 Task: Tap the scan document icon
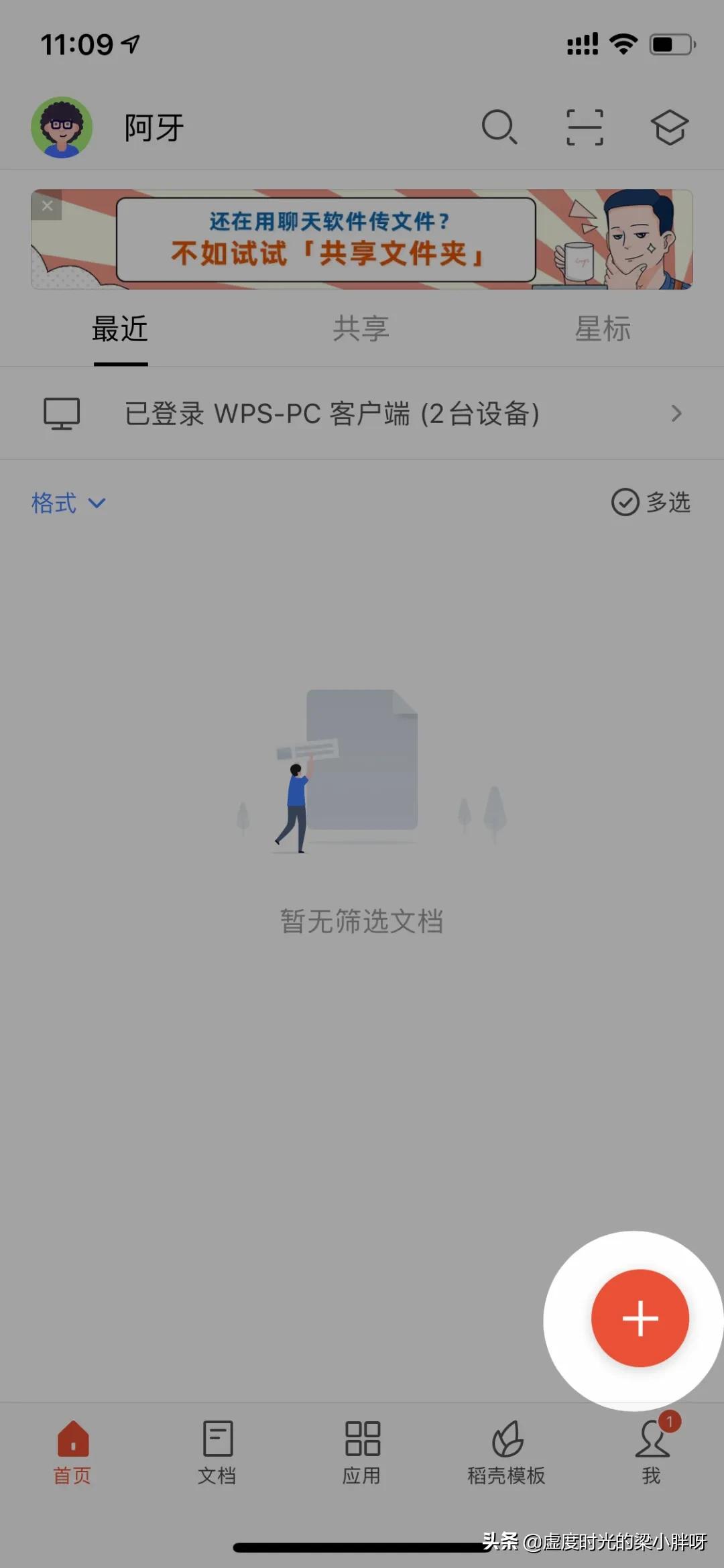[x=585, y=127]
